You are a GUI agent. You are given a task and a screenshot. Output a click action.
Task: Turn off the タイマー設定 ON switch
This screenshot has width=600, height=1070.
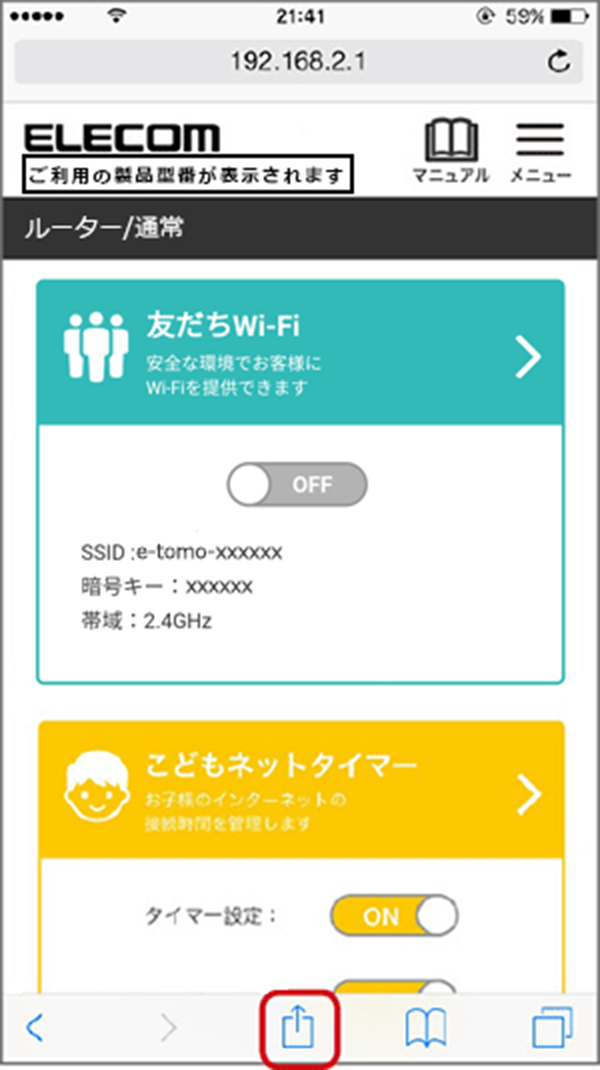pyautogui.click(x=394, y=916)
